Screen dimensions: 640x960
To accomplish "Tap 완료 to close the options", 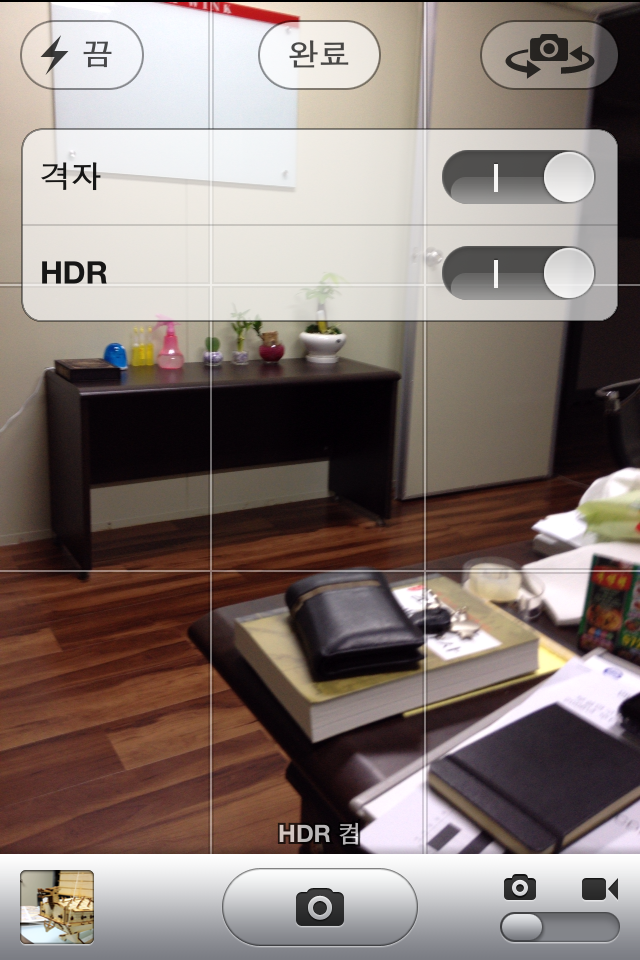I will tap(319, 55).
